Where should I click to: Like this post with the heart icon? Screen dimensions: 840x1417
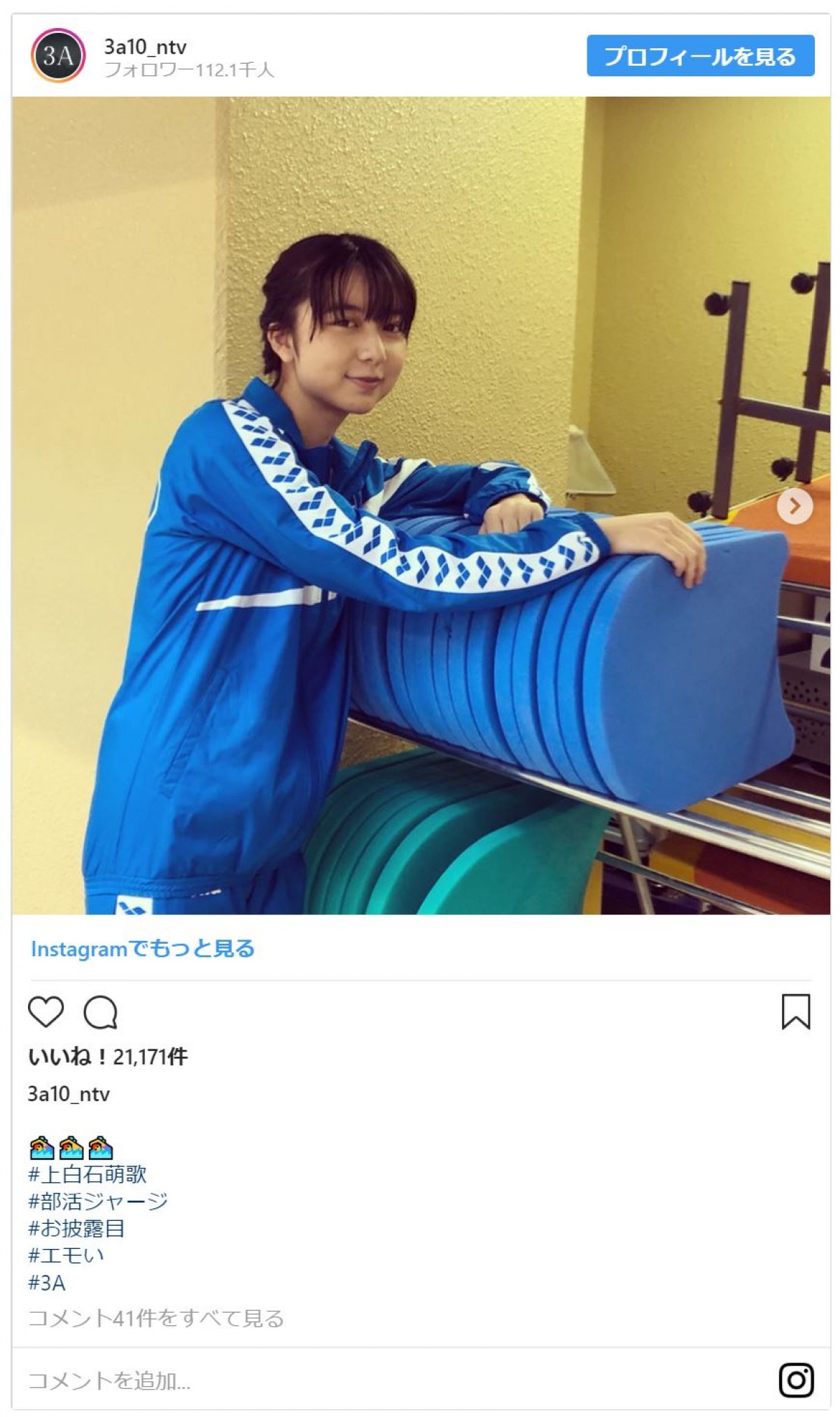pos(45,1012)
